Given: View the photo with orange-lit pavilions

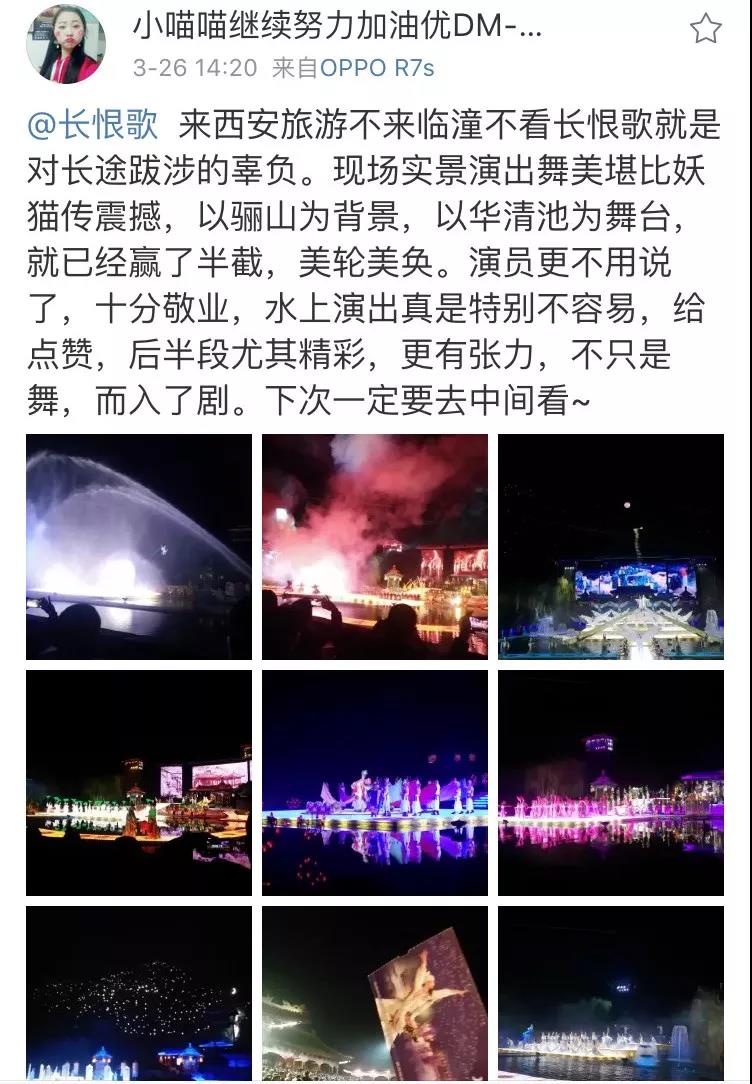Looking at the screenshot, I should point(139,782).
